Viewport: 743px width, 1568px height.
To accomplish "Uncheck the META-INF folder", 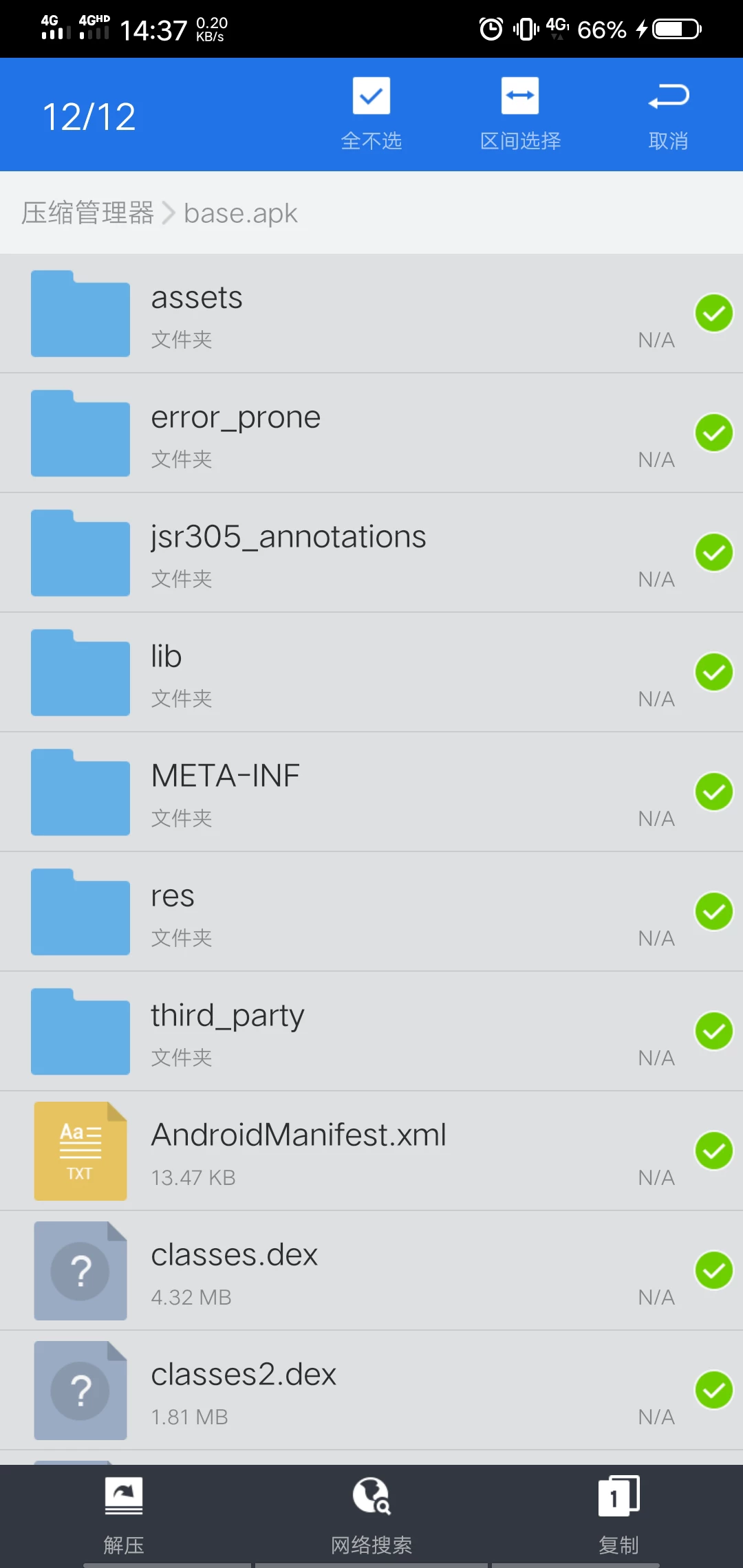I will tap(713, 792).
